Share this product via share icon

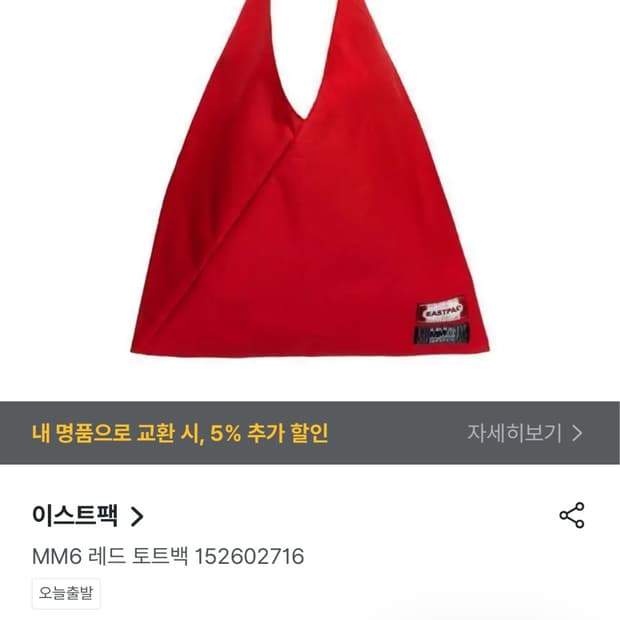click(x=572, y=515)
